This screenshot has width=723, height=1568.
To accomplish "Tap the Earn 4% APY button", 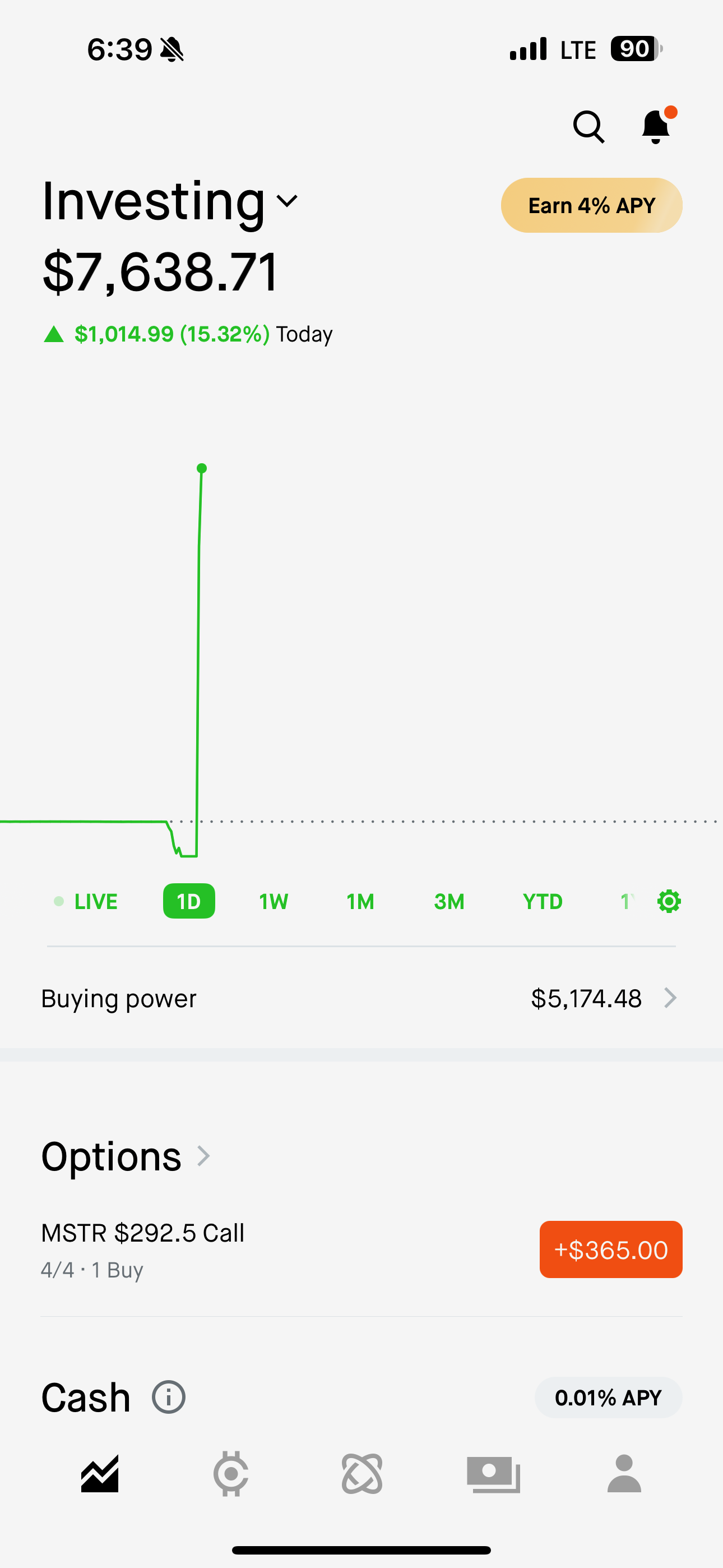I will 591,205.
